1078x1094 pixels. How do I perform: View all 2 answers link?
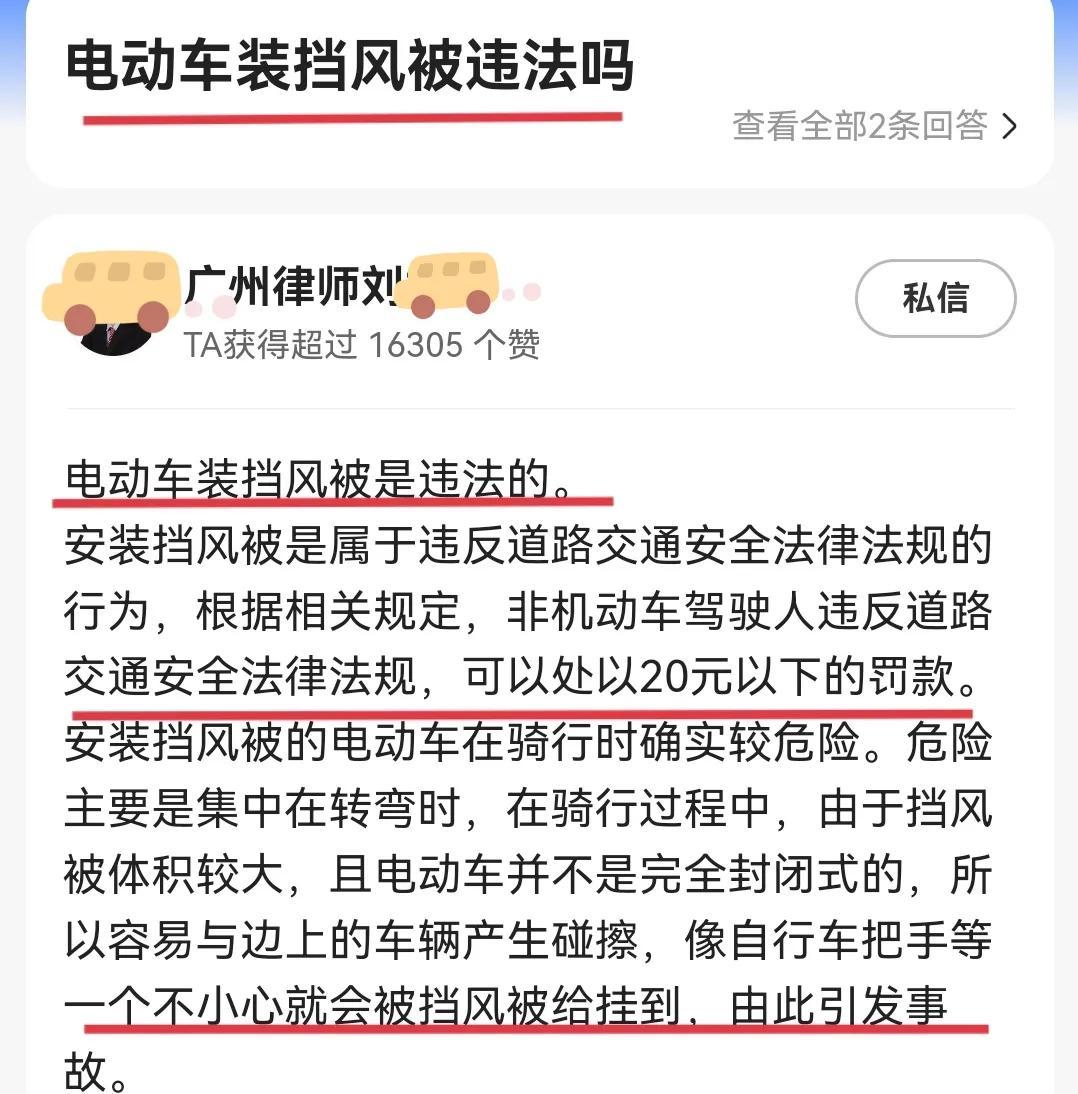874,126
